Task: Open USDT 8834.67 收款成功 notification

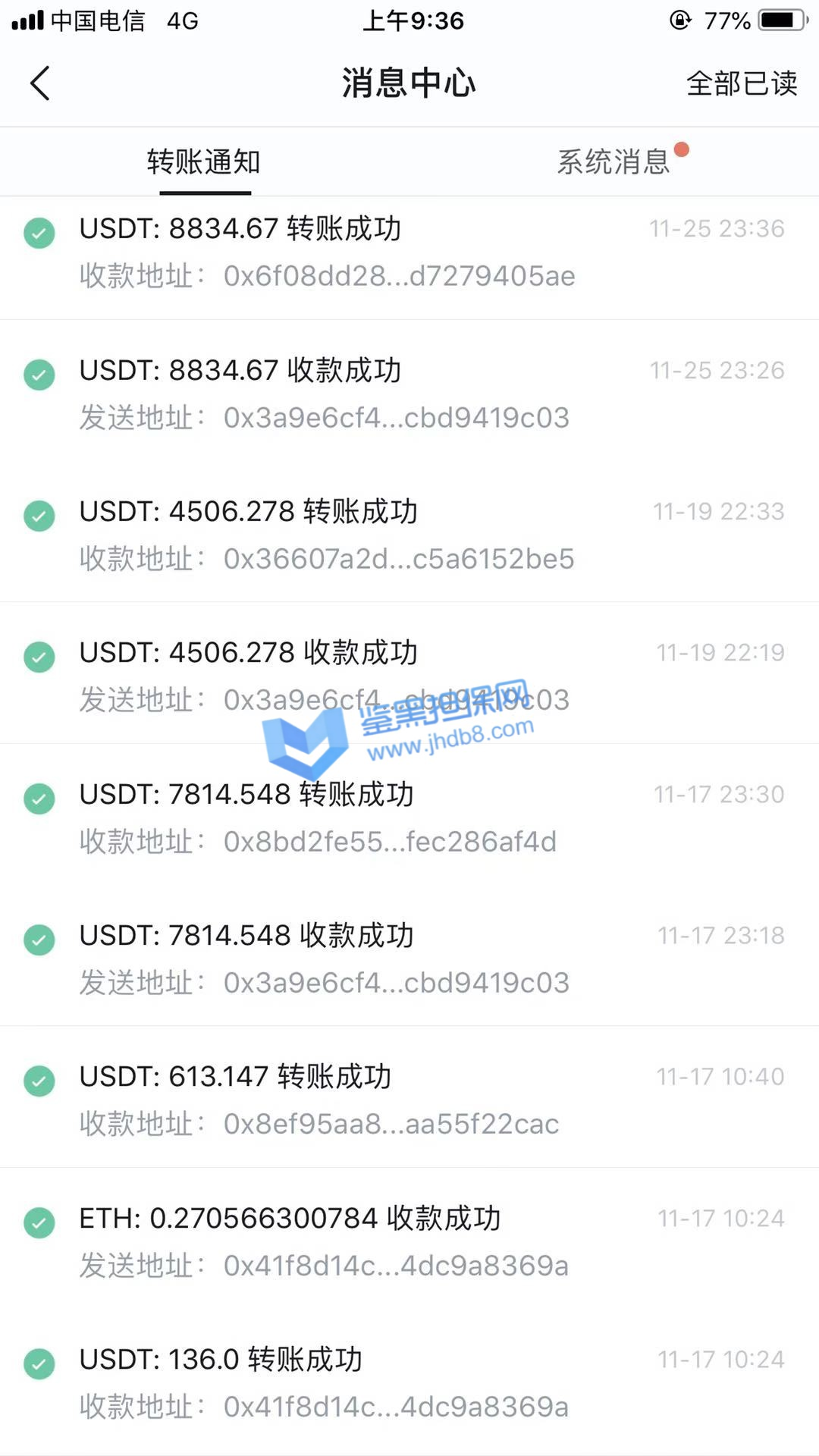Action: 409,394
